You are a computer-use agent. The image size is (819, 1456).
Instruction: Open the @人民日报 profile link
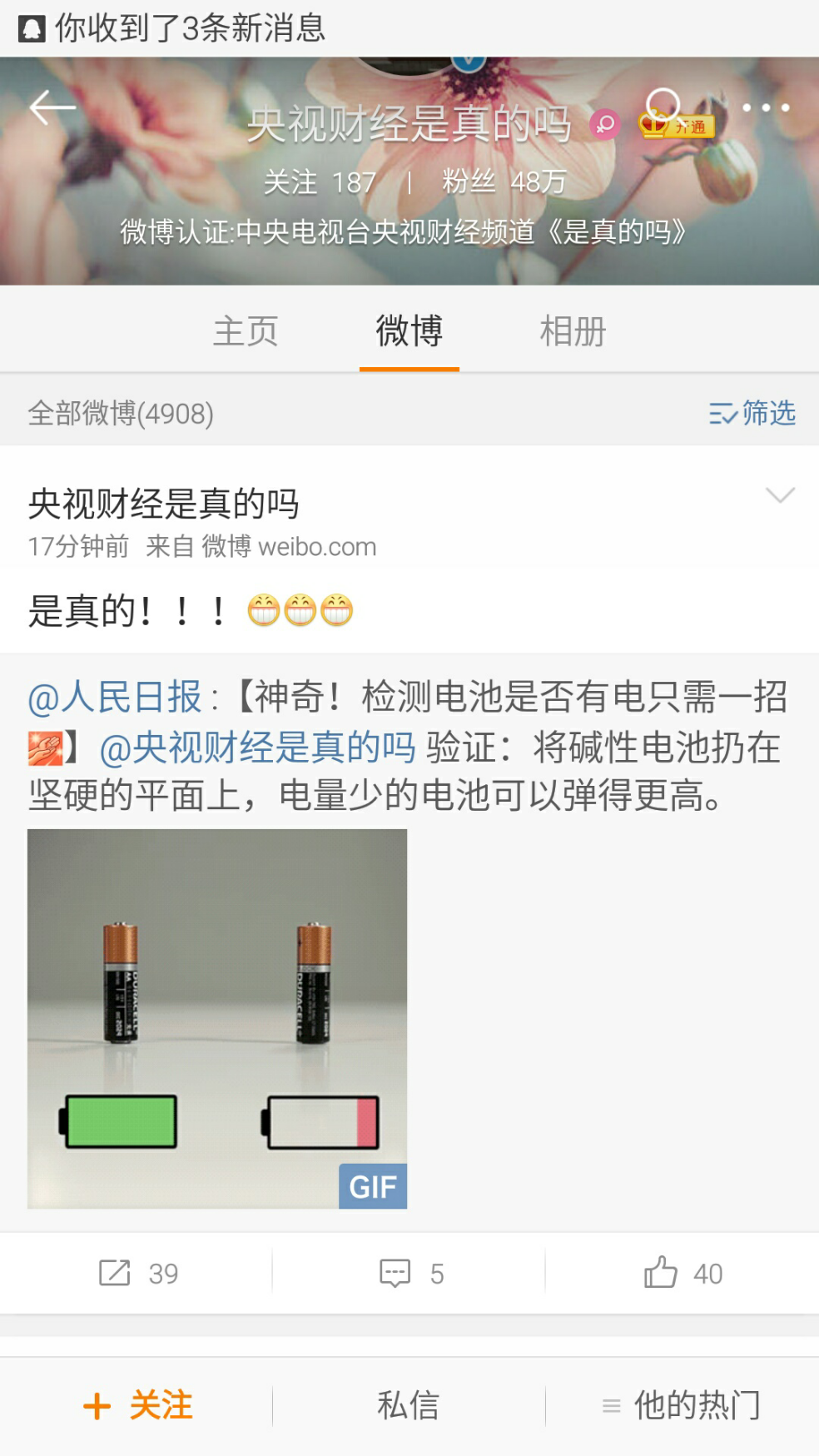[115, 697]
